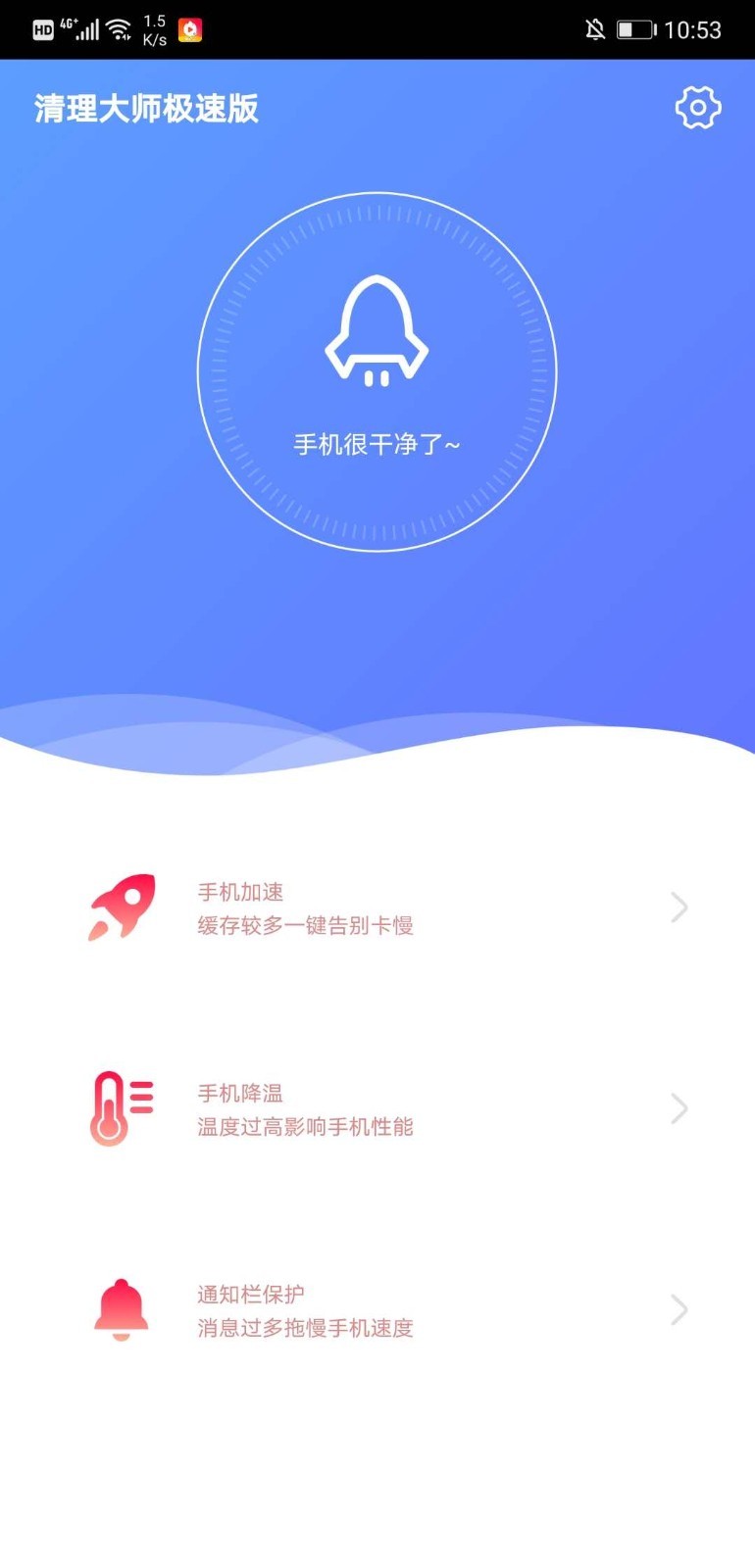Viewport: 755px width, 1568px height.
Task: Select the thermometer icon for 手机降温
Action: 119,1108
